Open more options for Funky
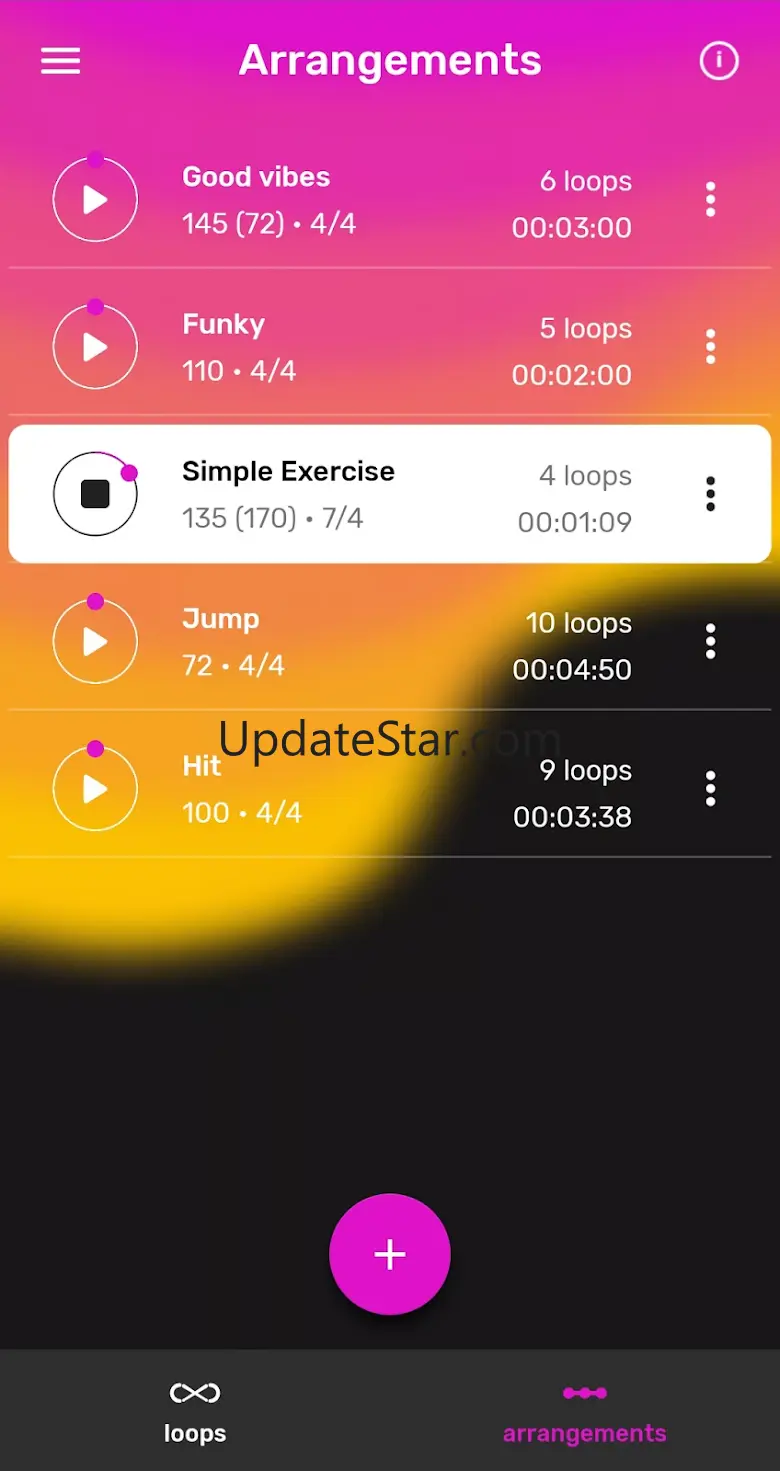 711,347
